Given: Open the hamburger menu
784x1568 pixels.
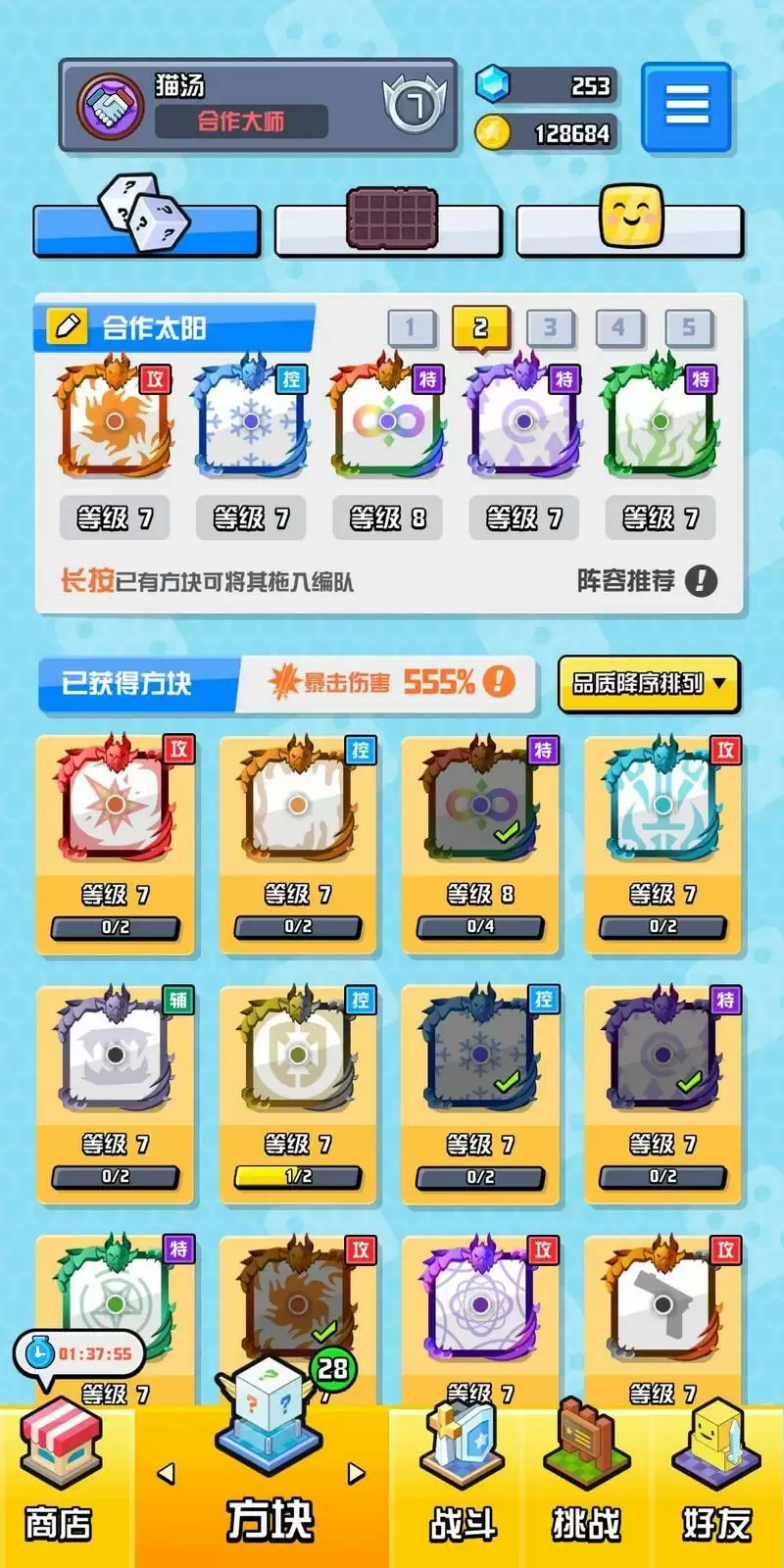Looking at the screenshot, I should (x=686, y=107).
